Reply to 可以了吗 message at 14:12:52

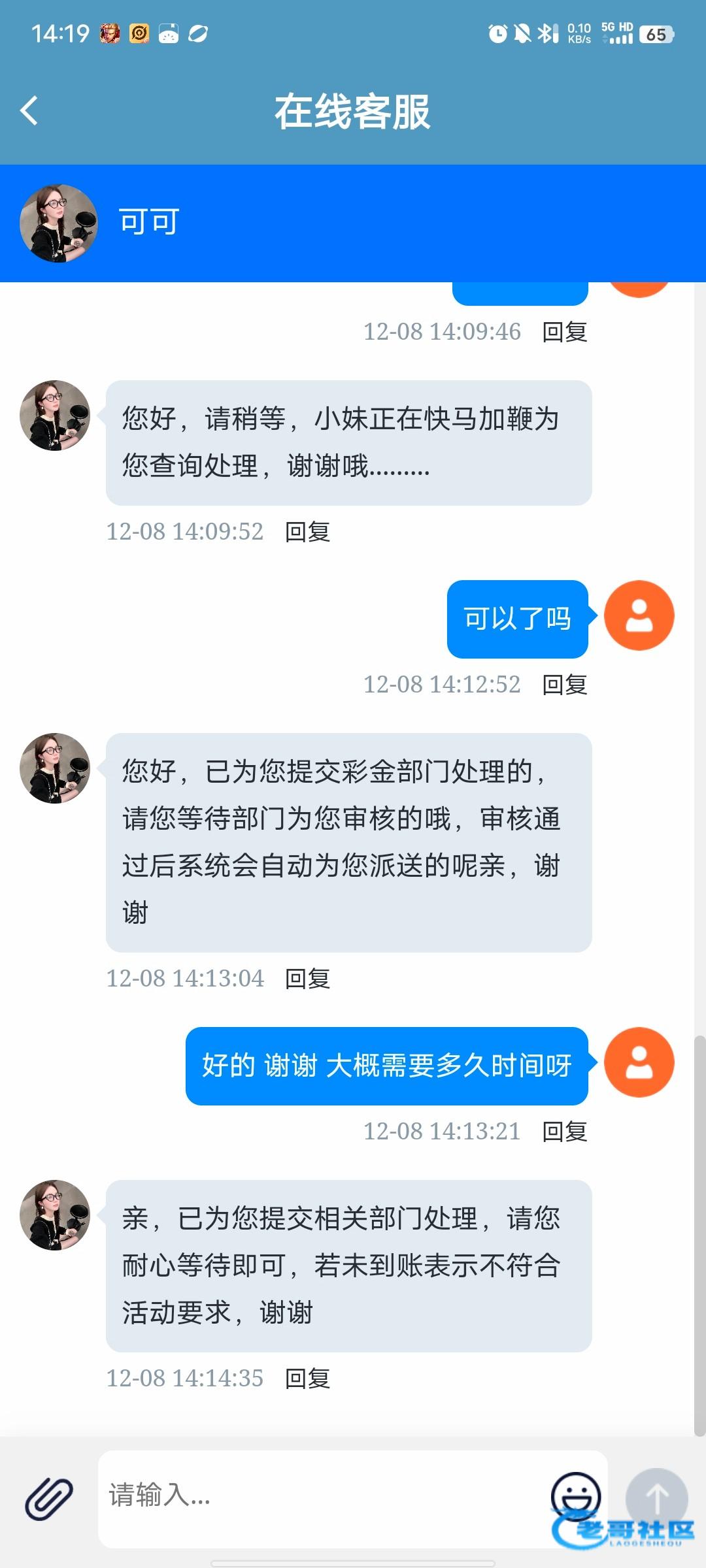(565, 685)
